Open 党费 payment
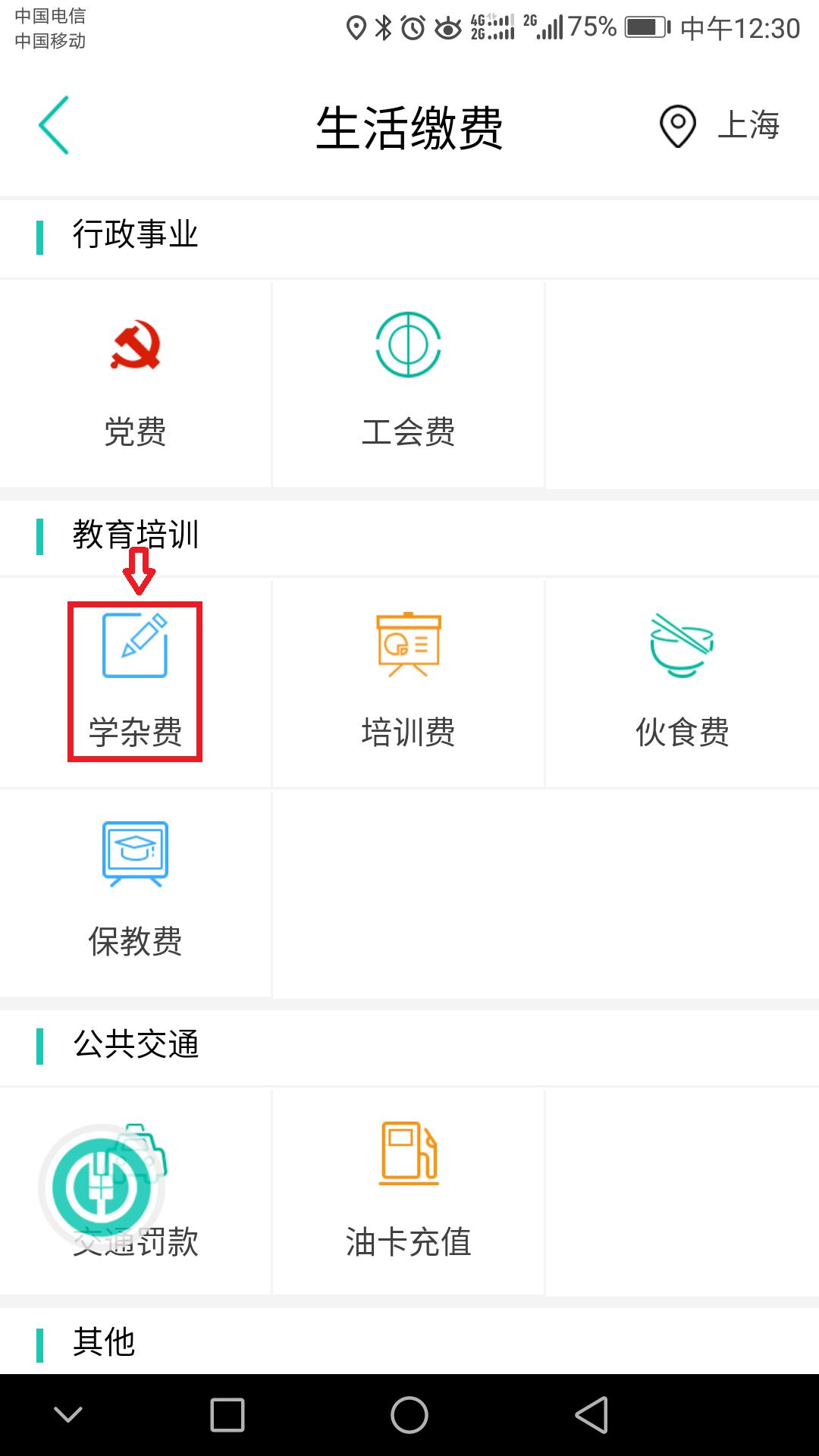 tap(135, 384)
